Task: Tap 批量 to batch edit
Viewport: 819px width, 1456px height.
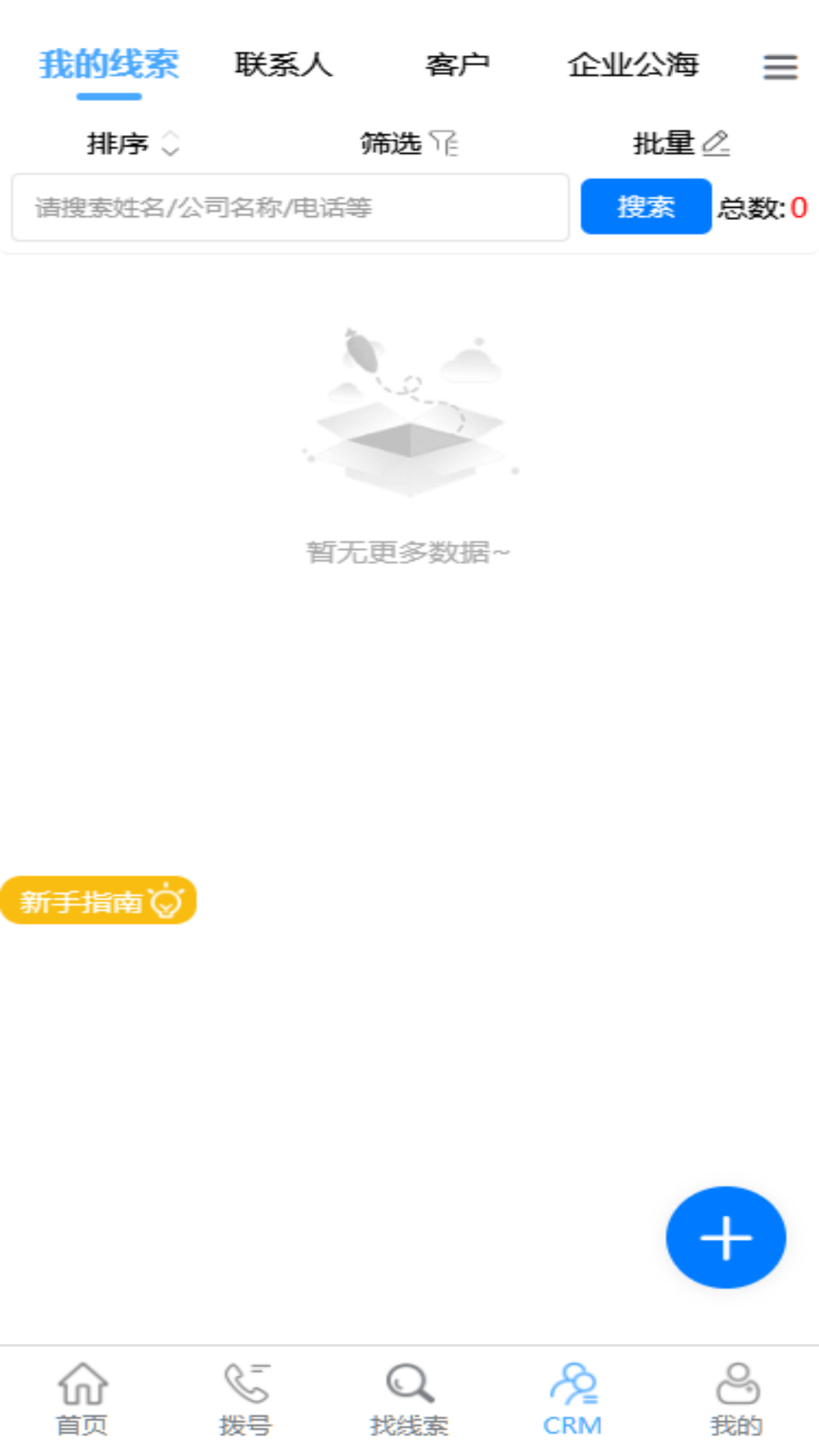Action: pyautogui.click(x=681, y=143)
